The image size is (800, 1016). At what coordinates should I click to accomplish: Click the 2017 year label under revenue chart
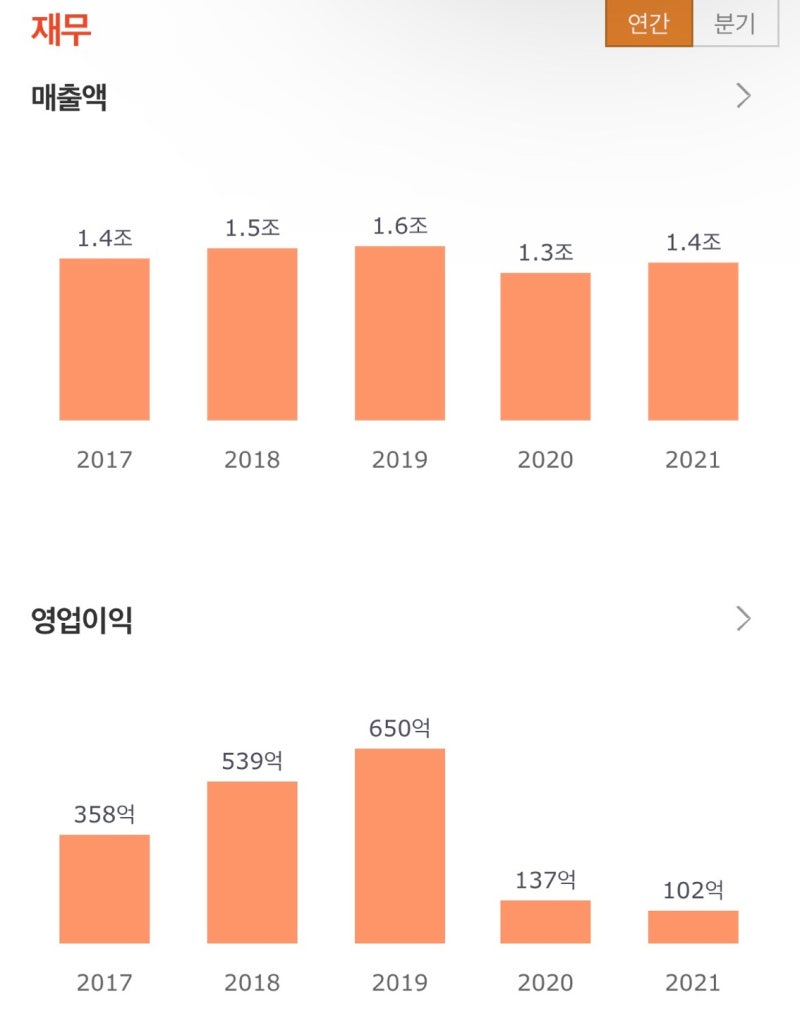coord(104,459)
